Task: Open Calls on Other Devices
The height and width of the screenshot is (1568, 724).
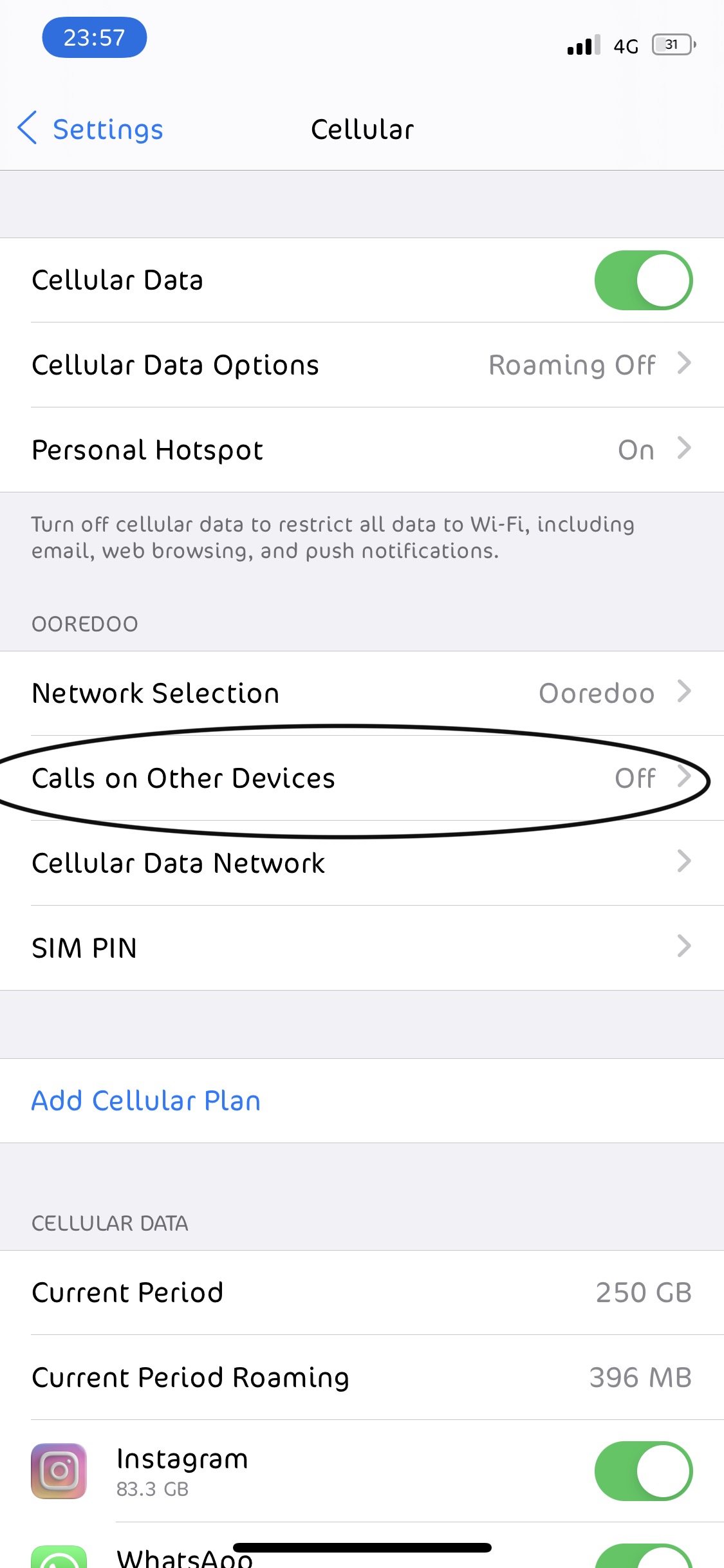Action: 362,778
